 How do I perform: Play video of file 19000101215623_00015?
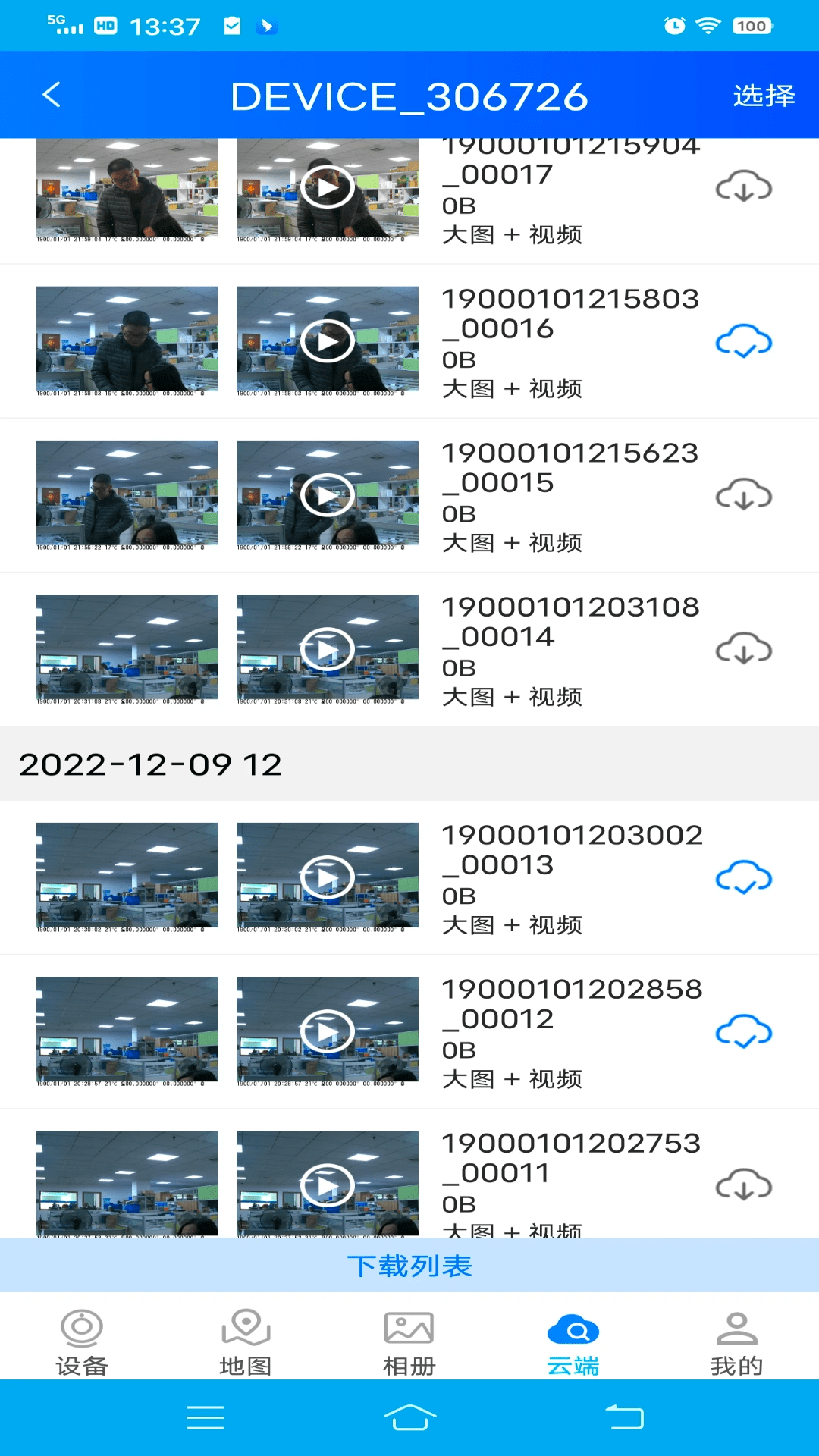pos(327,495)
